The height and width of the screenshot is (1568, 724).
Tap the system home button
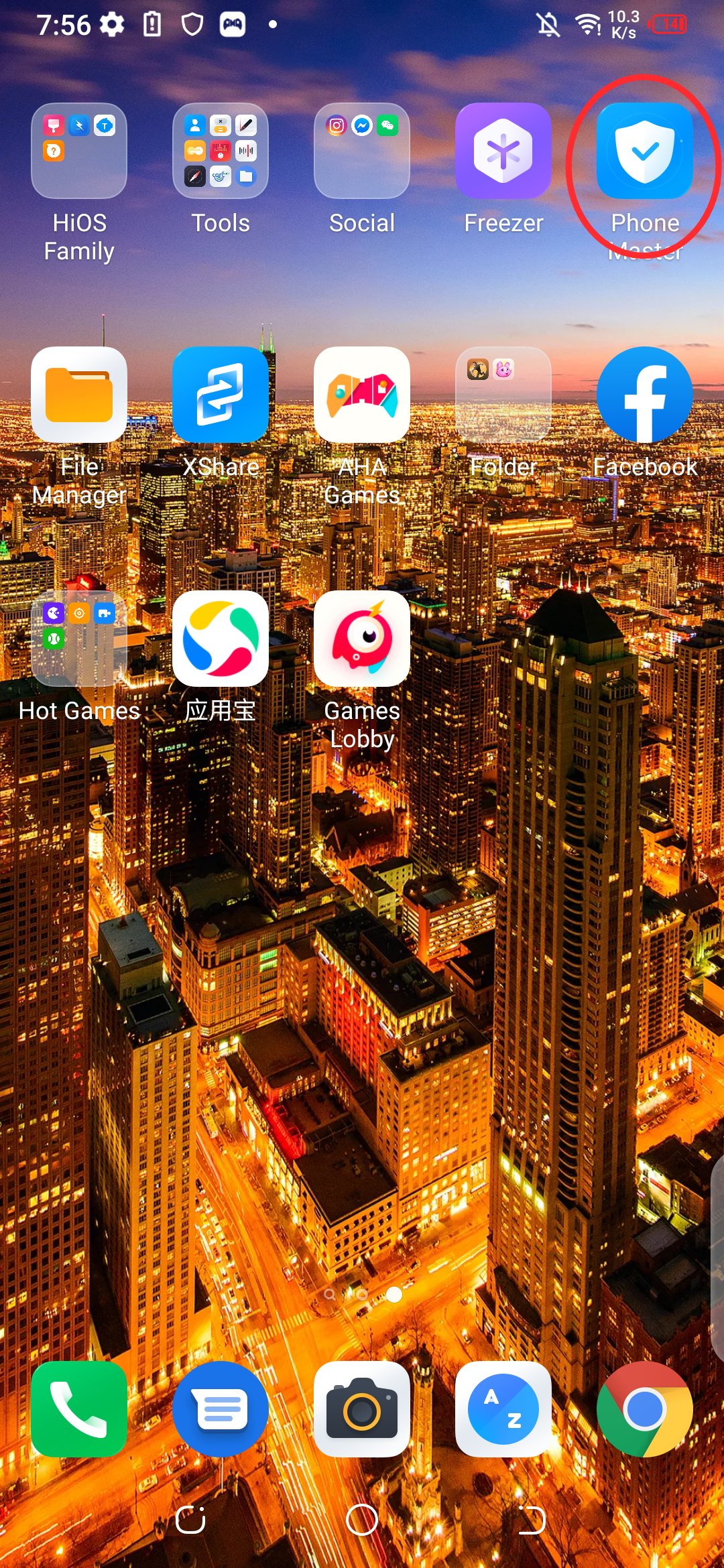pyautogui.click(x=362, y=1520)
